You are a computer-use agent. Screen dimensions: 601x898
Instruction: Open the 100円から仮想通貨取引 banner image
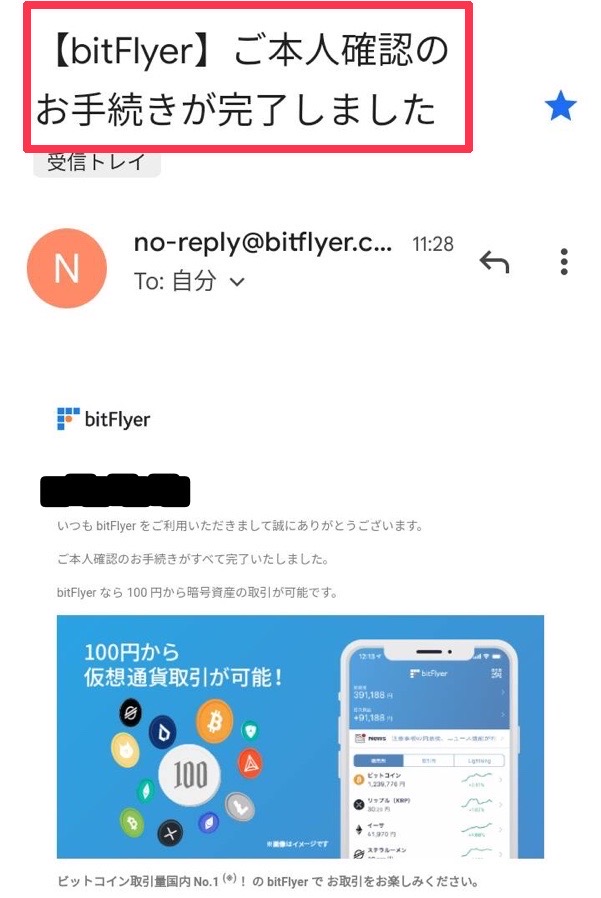(x=300, y=736)
